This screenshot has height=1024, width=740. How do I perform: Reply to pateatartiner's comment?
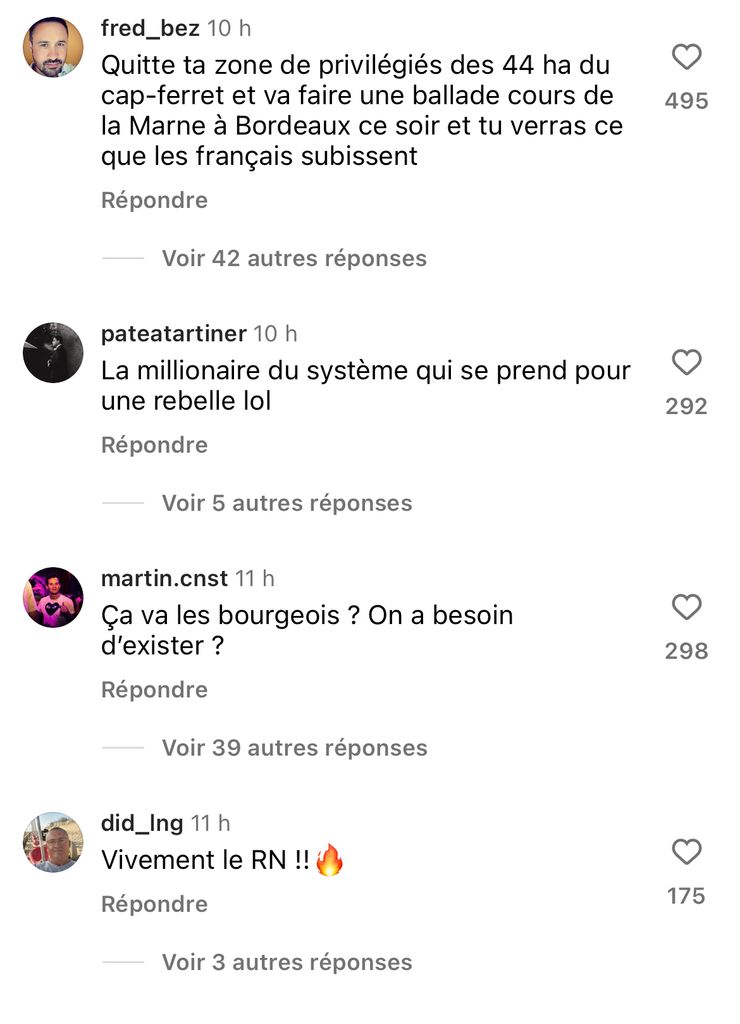(154, 445)
